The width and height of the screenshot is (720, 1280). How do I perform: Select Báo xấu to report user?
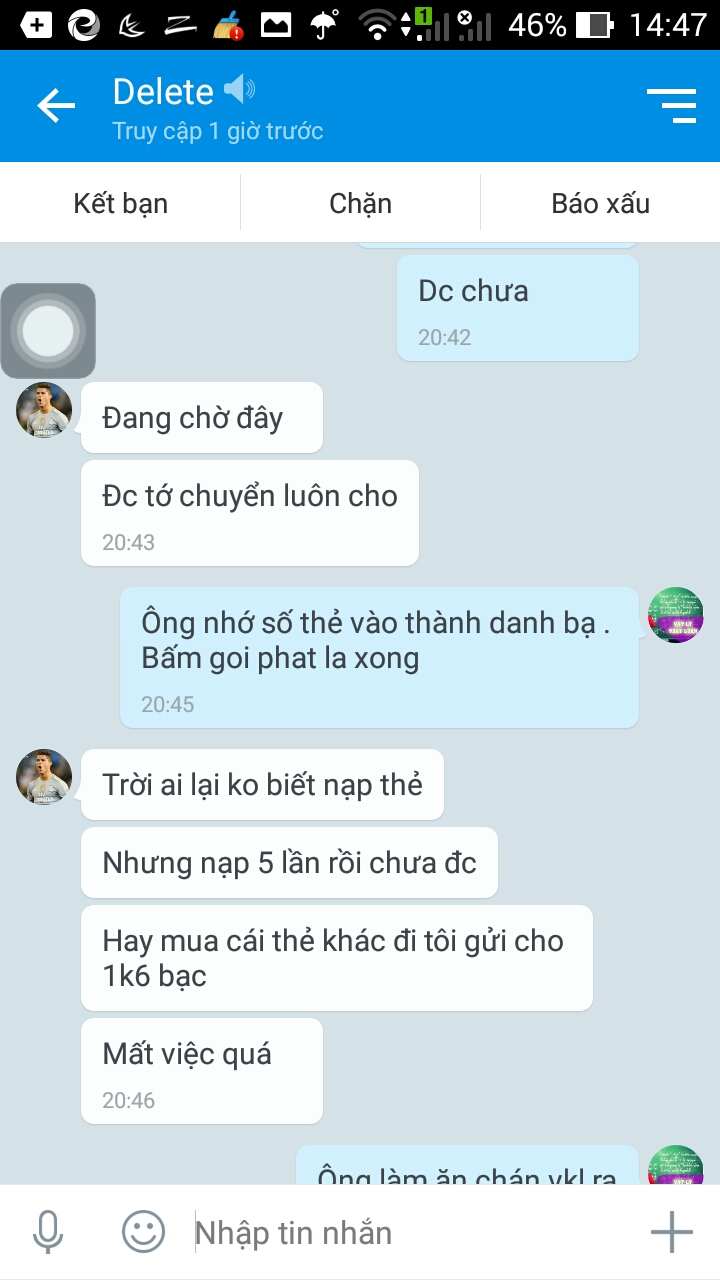(600, 203)
